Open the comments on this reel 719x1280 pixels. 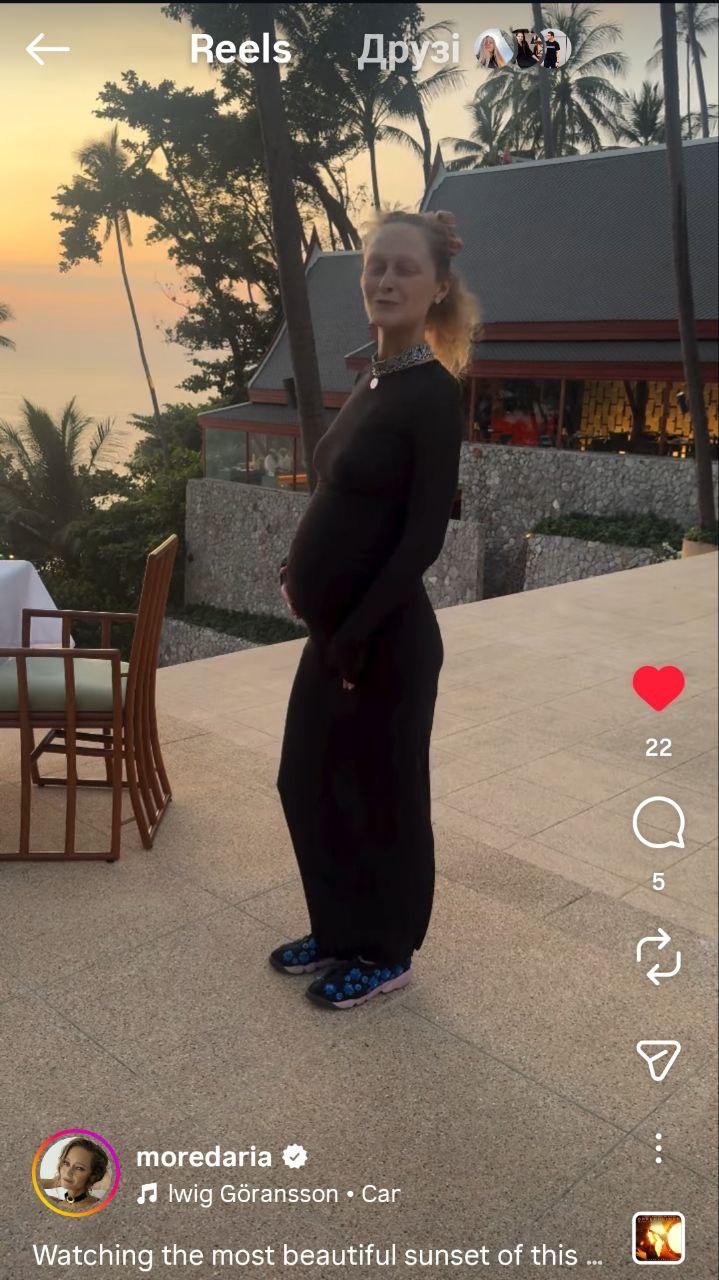click(658, 824)
